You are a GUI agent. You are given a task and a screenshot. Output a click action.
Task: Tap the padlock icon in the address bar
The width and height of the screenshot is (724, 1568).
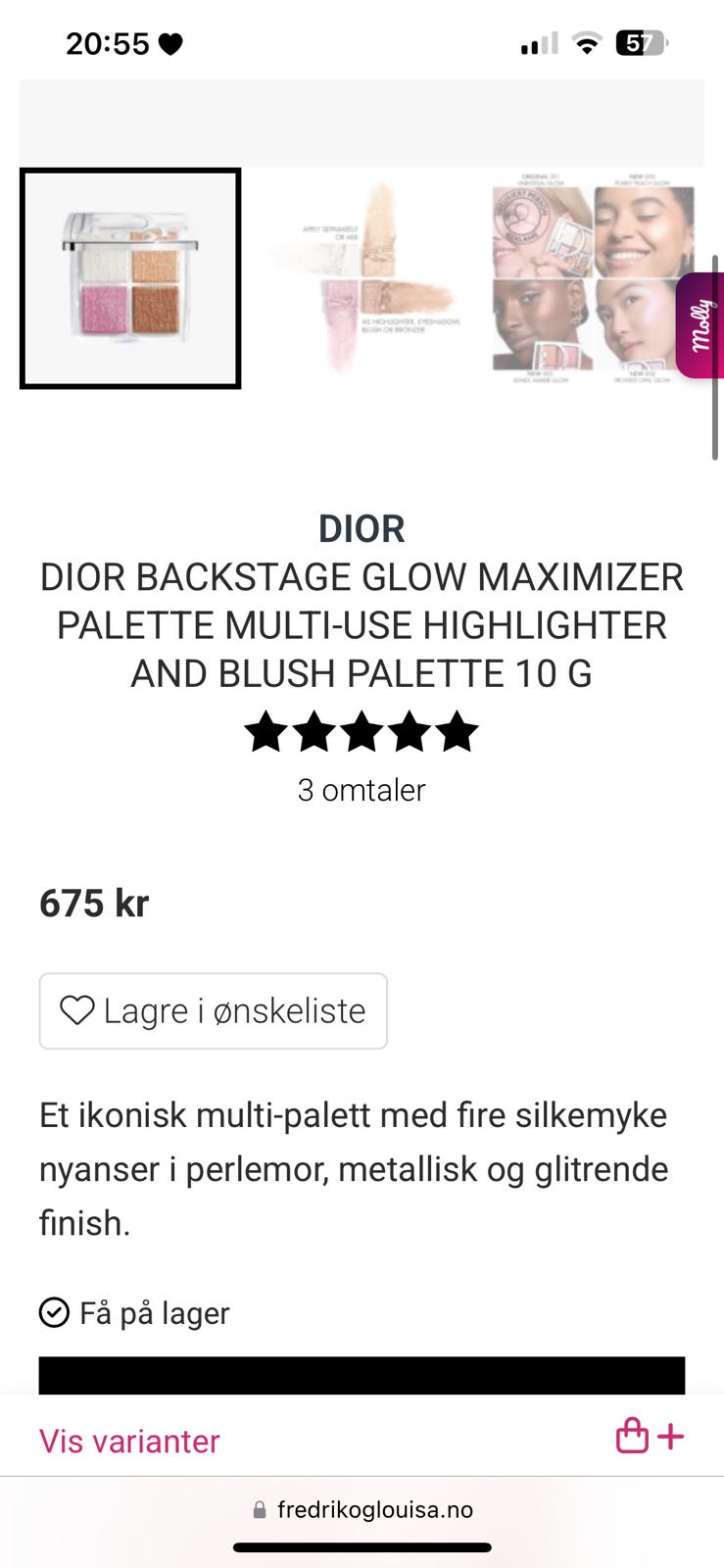[261, 1509]
